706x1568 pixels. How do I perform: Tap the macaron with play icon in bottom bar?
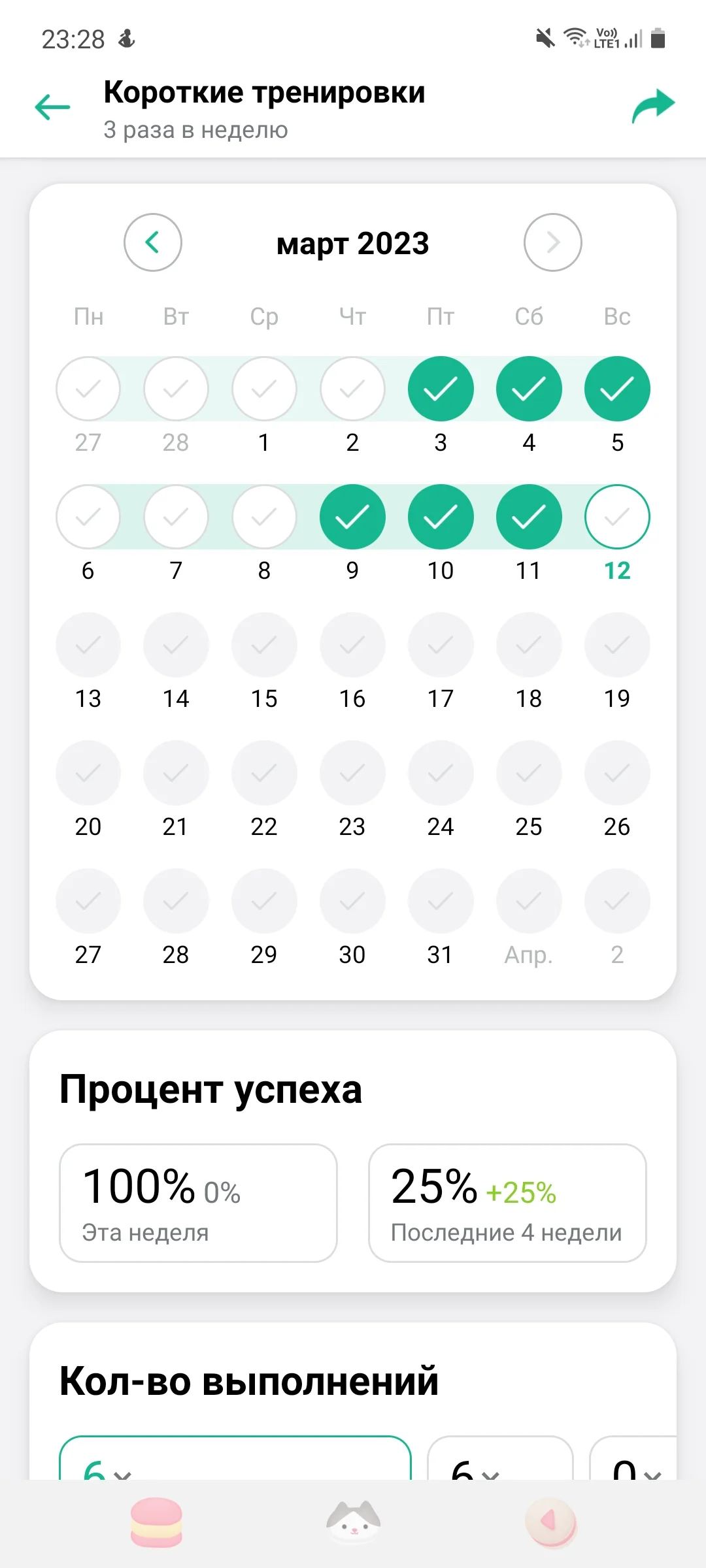(x=550, y=1522)
